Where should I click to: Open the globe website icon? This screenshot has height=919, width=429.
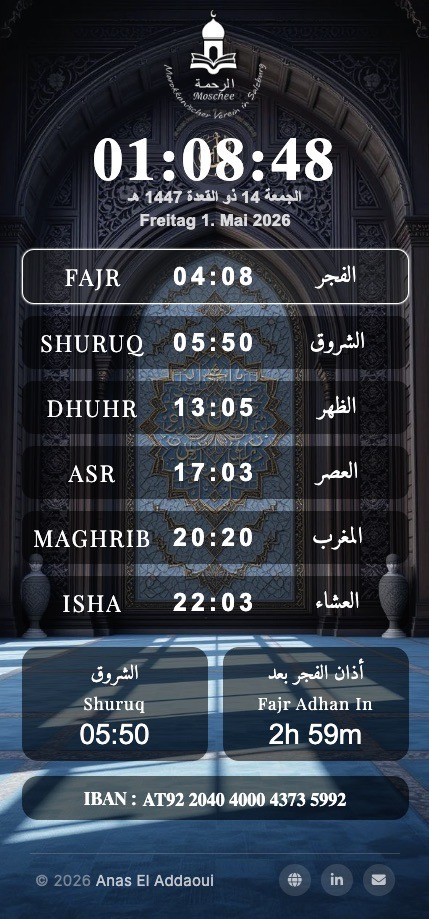295,880
